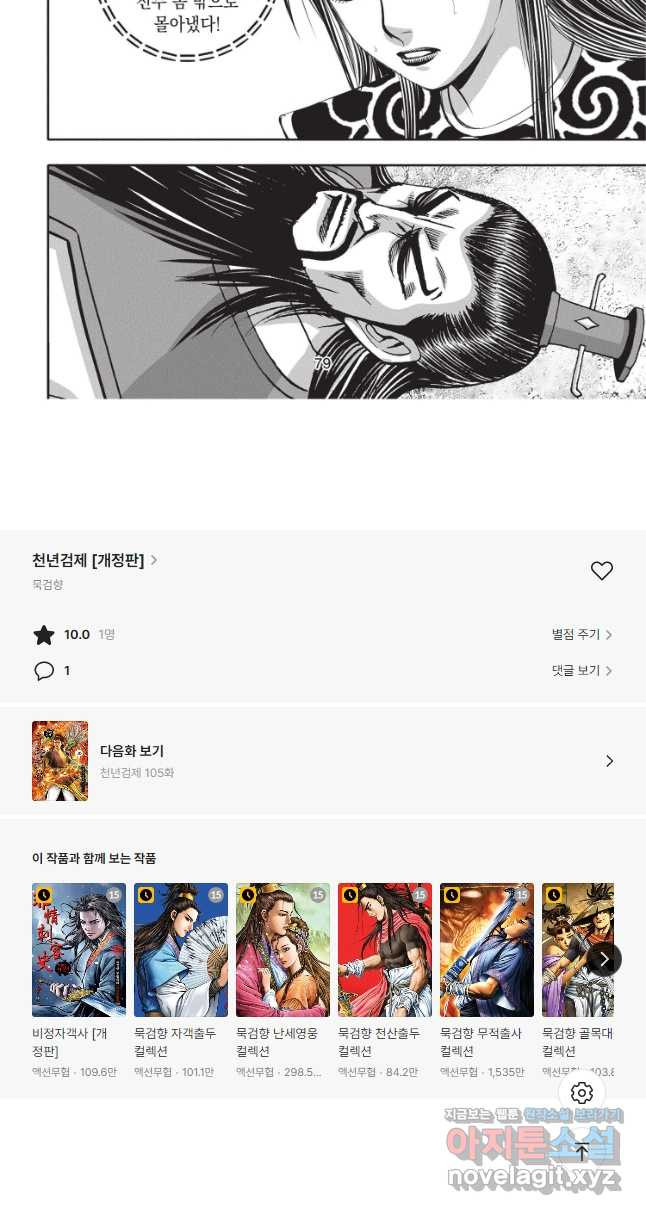This screenshot has height=1215, width=646.
Task: Open 비정자객사 [개정판] recommendation
Action: pyautogui.click(x=79, y=950)
